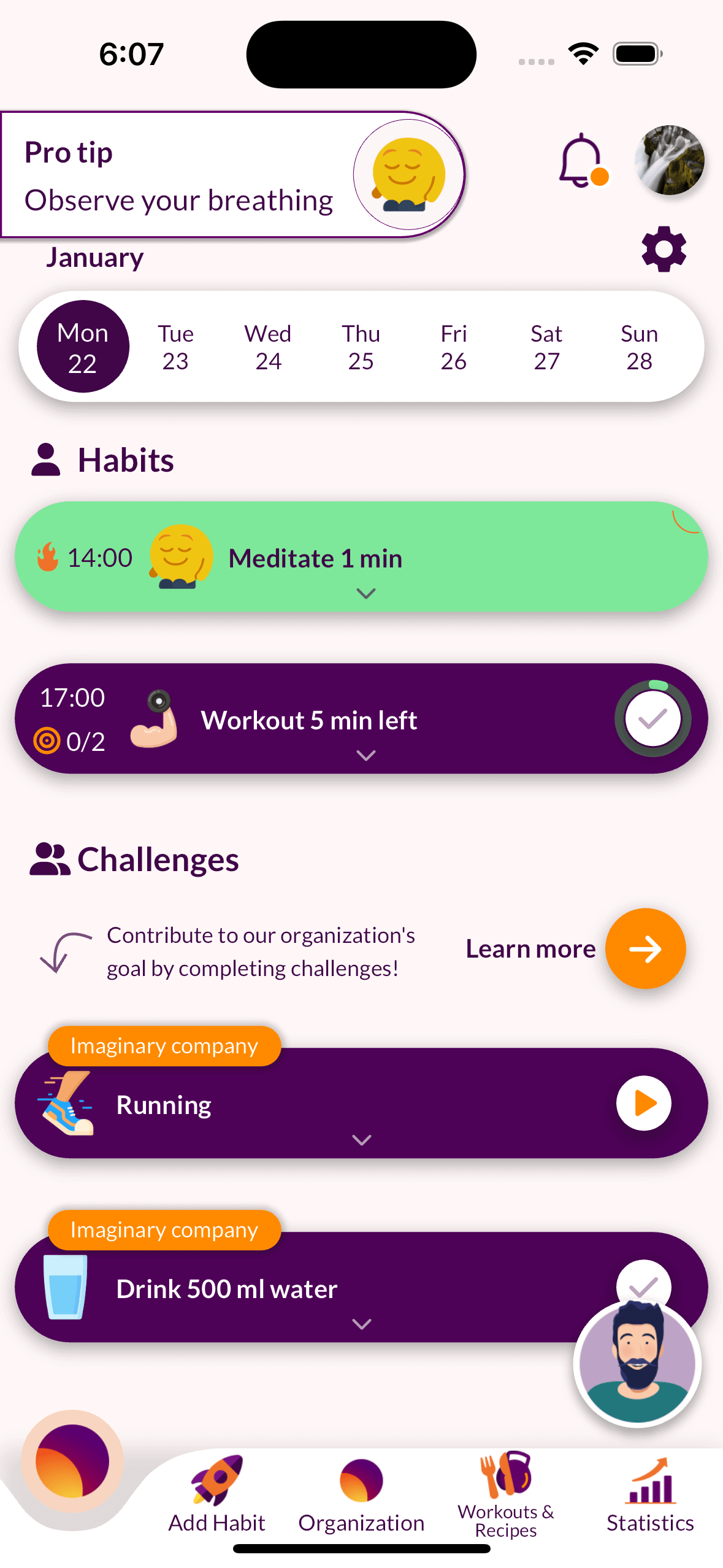Expand the Running challenge card

(362, 1140)
